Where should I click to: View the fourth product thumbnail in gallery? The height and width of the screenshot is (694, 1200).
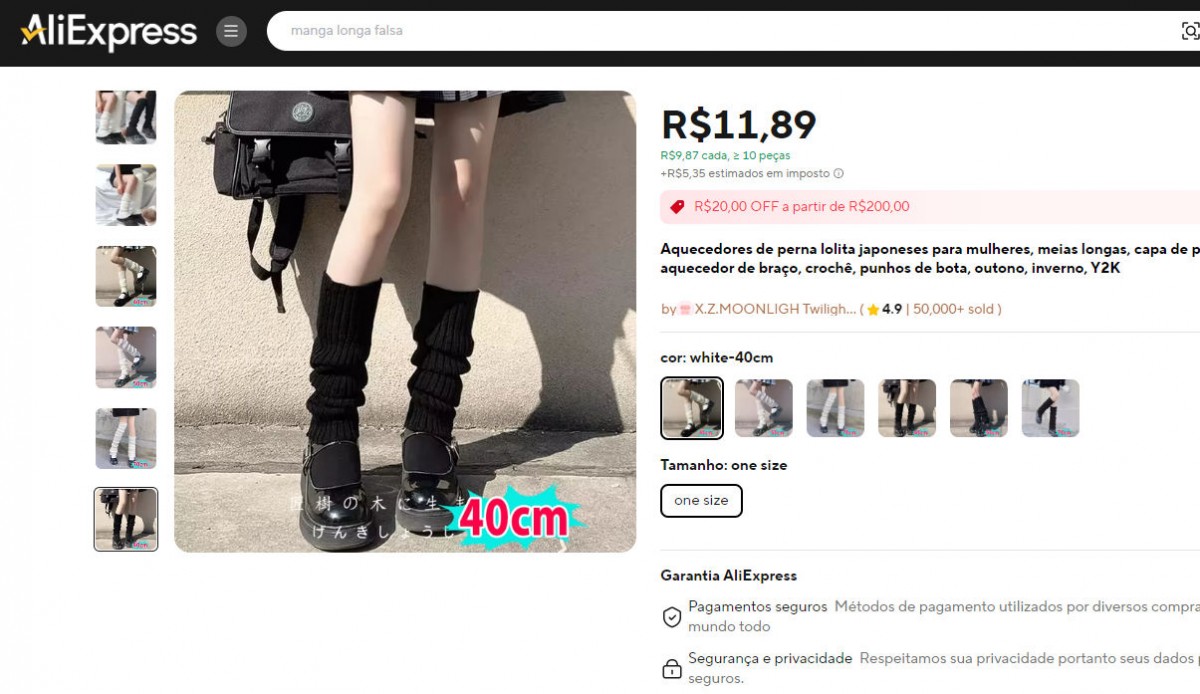click(x=126, y=357)
